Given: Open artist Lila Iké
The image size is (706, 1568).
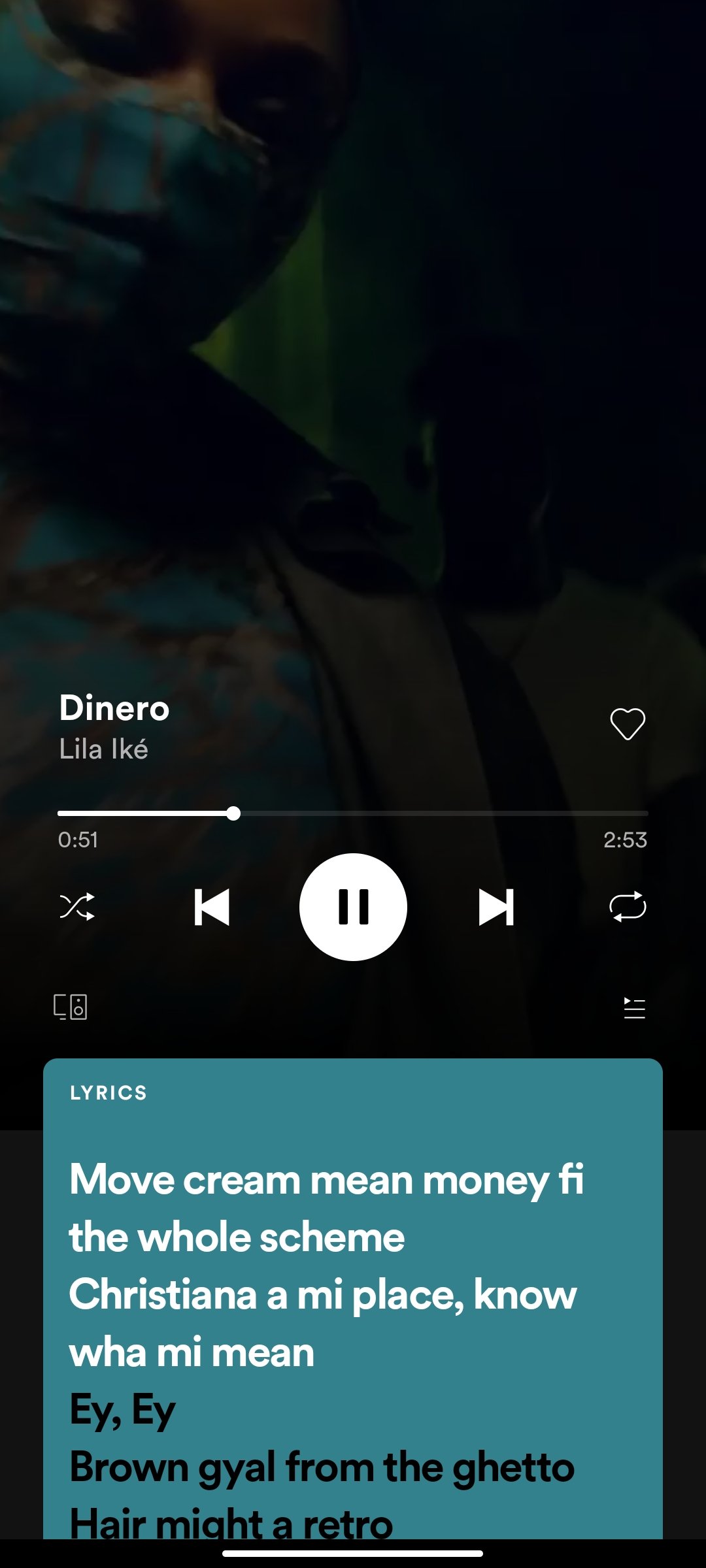Looking at the screenshot, I should point(103,749).
